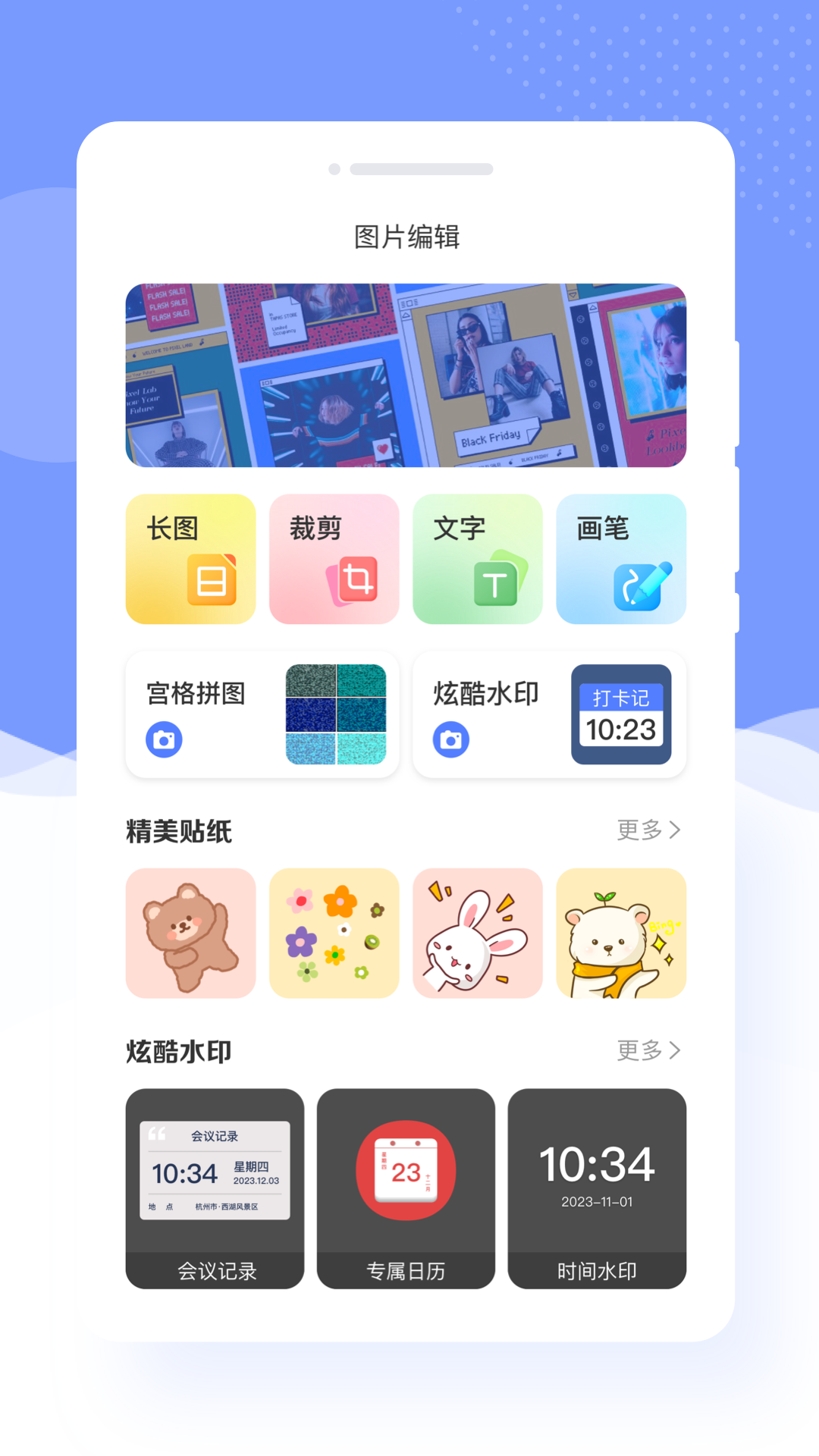
Task: Click the 炫酷水印 section heading
Action: [x=179, y=1052]
